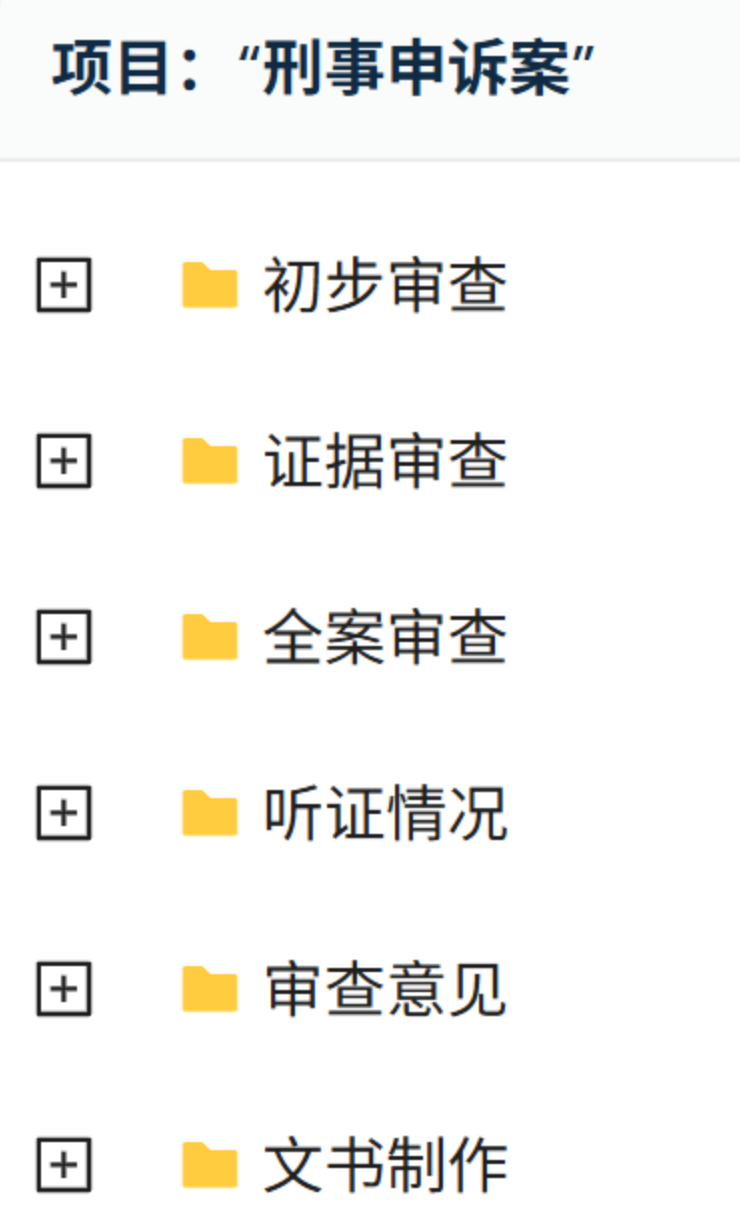The width and height of the screenshot is (740, 1221).
Task: Select the 听证情况 folder
Action: pyautogui.click(x=385, y=813)
